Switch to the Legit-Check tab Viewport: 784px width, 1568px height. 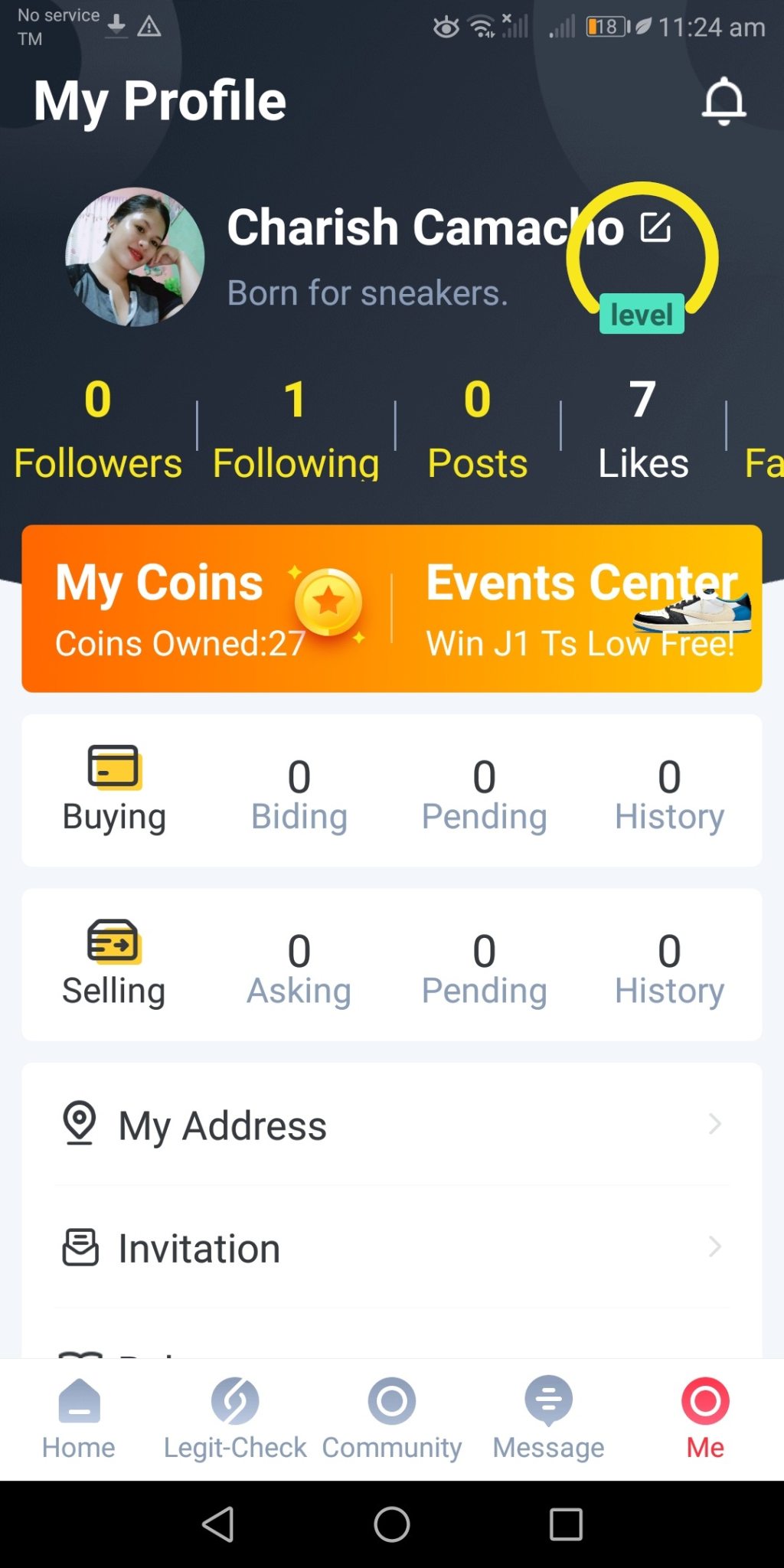pos(235,1419)
